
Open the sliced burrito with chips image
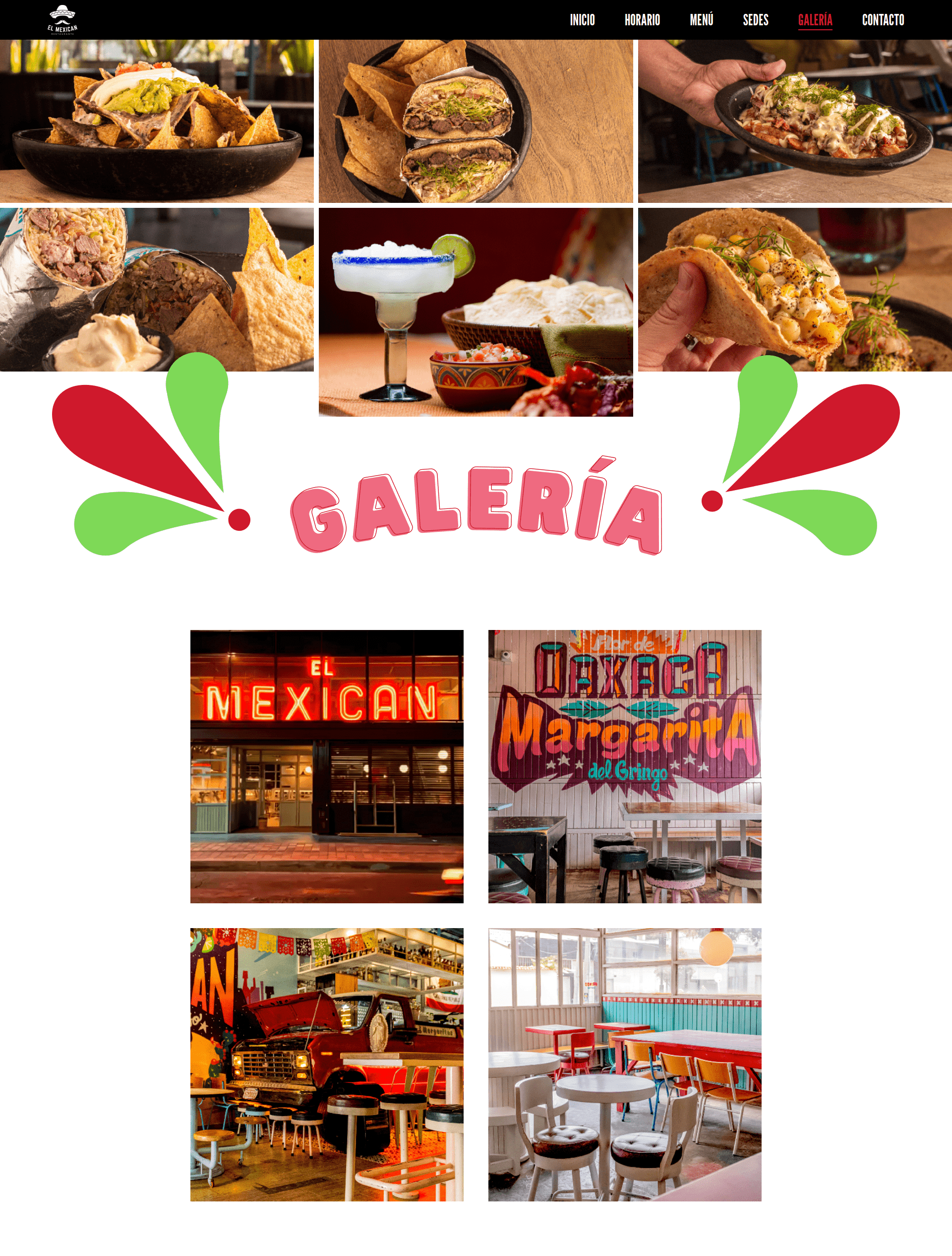click(477, 121)
